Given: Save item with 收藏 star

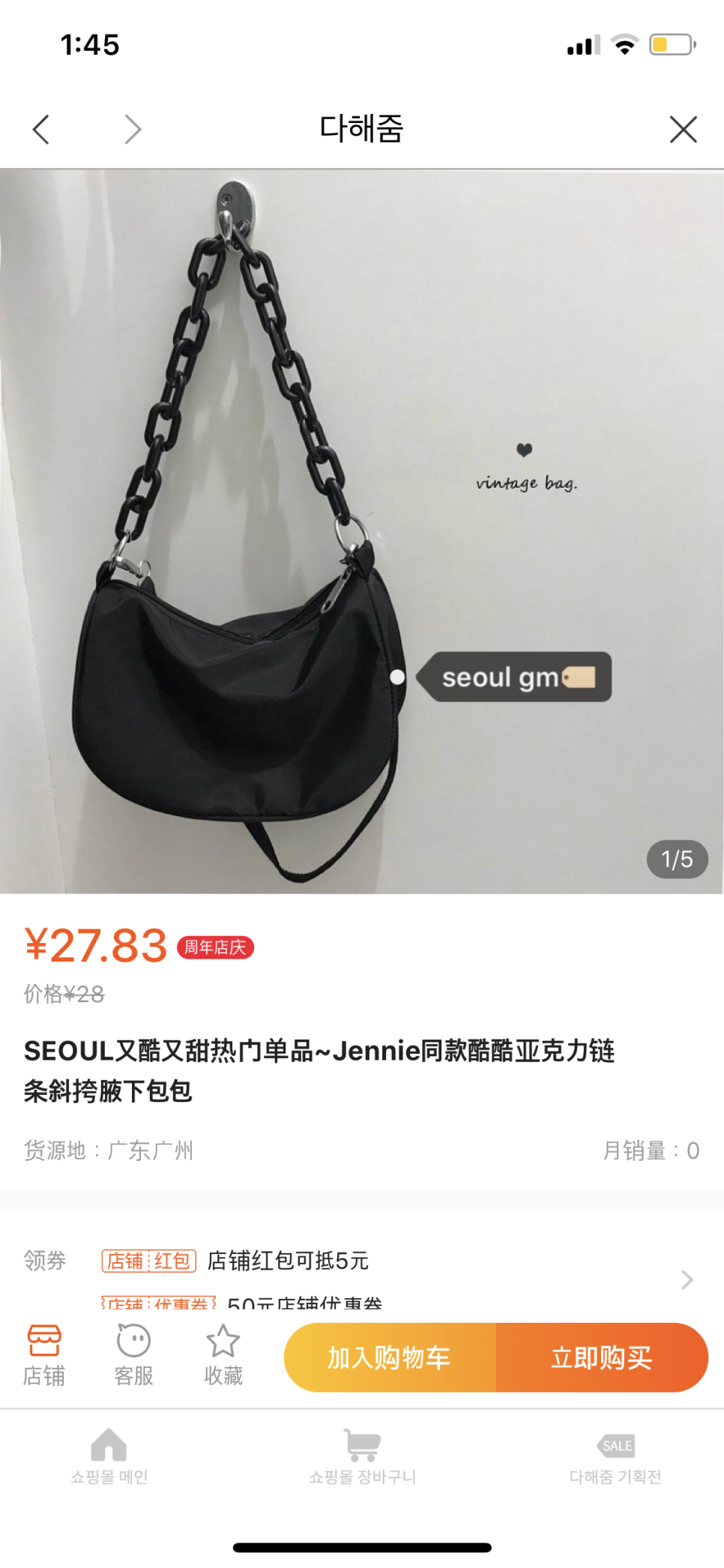Looking at the screenshot, I should 223,1355.
